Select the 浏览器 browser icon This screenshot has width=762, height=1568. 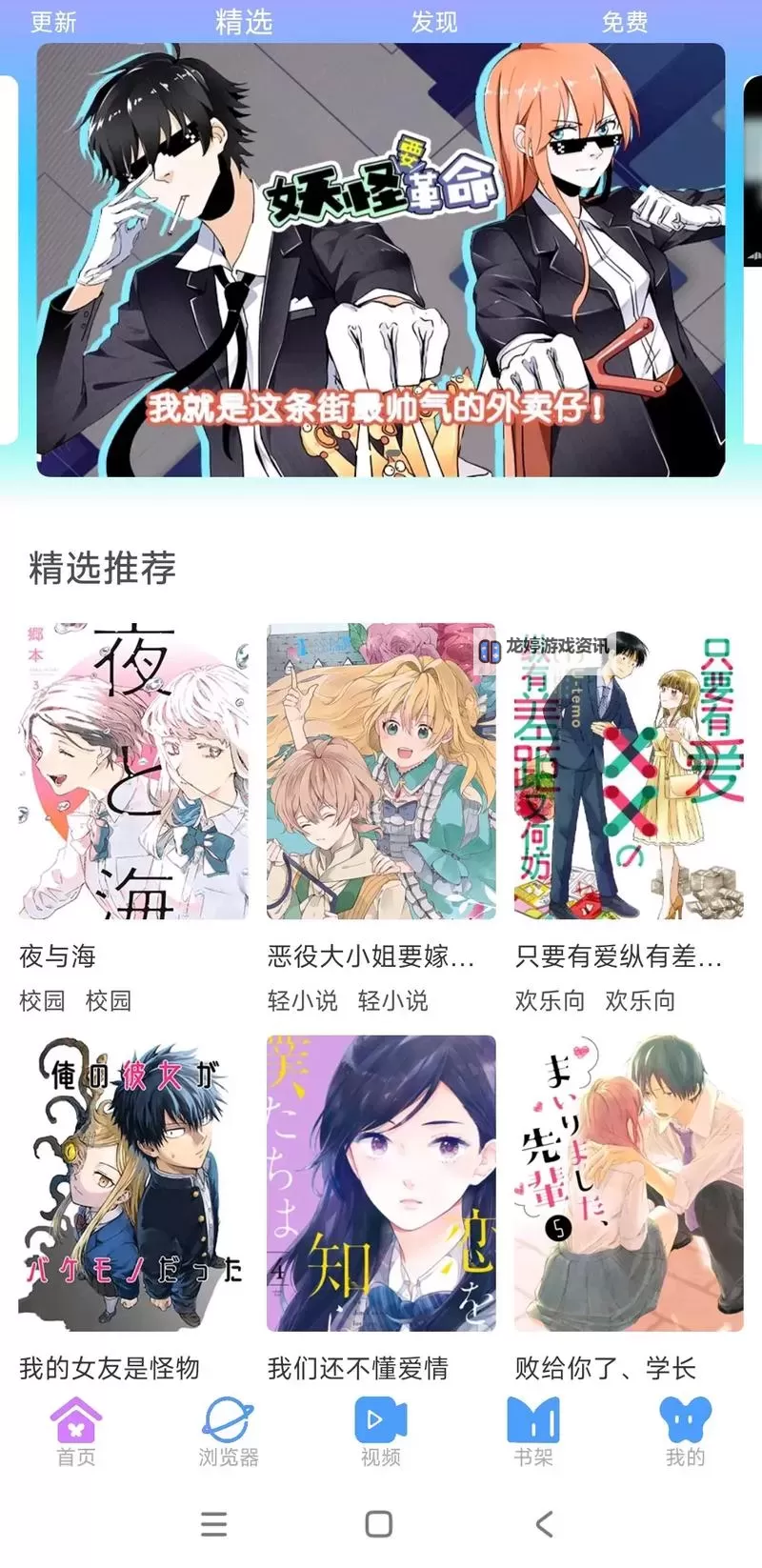click(227, 1419)
